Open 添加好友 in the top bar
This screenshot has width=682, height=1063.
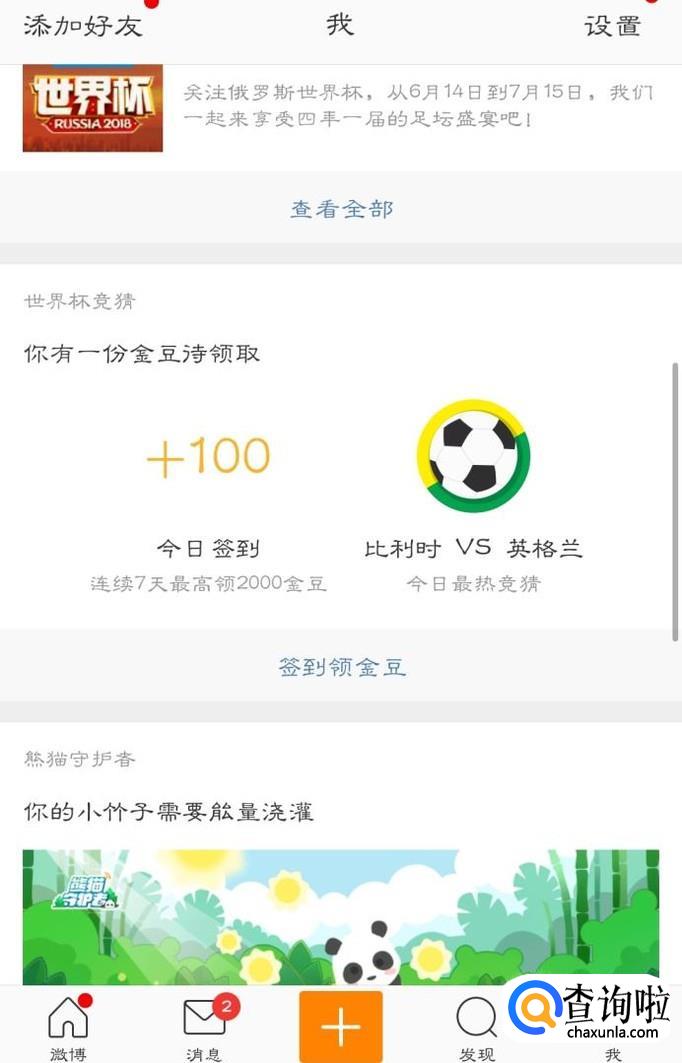pyautogui.click(x=83, y=26)
